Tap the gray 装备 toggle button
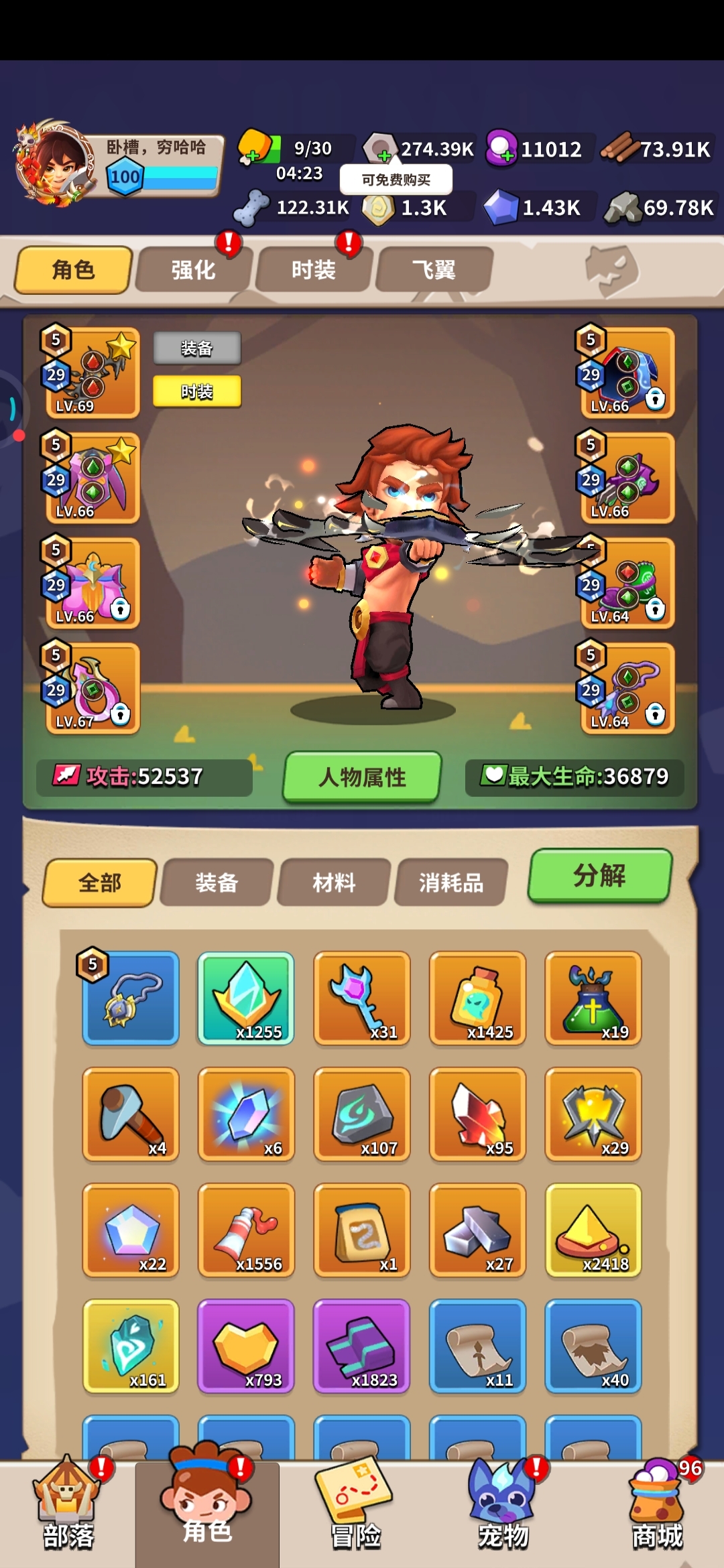The image size is (724, 1568). click(x=197, y=348)
